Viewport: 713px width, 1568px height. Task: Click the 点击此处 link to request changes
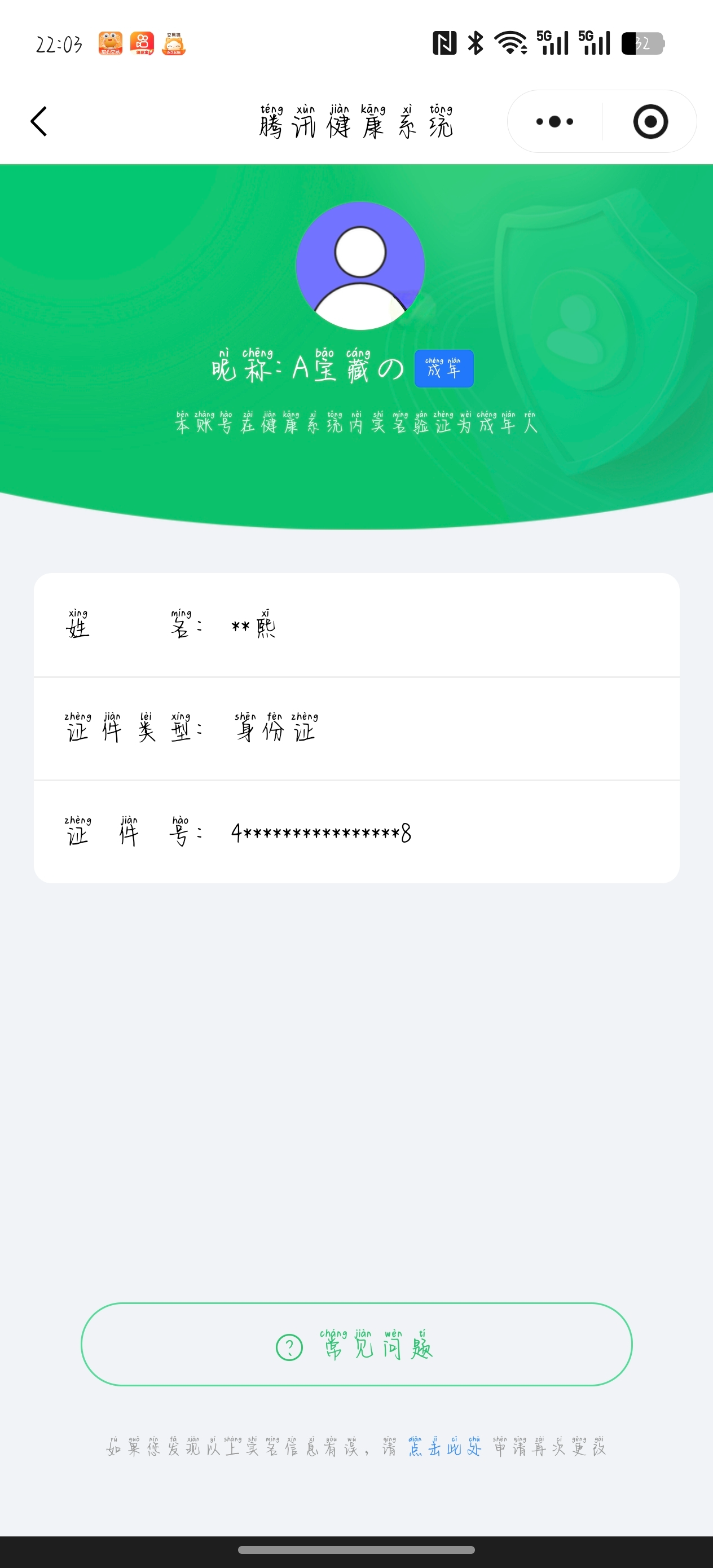pyautogui.click(x=444, y=1450)
